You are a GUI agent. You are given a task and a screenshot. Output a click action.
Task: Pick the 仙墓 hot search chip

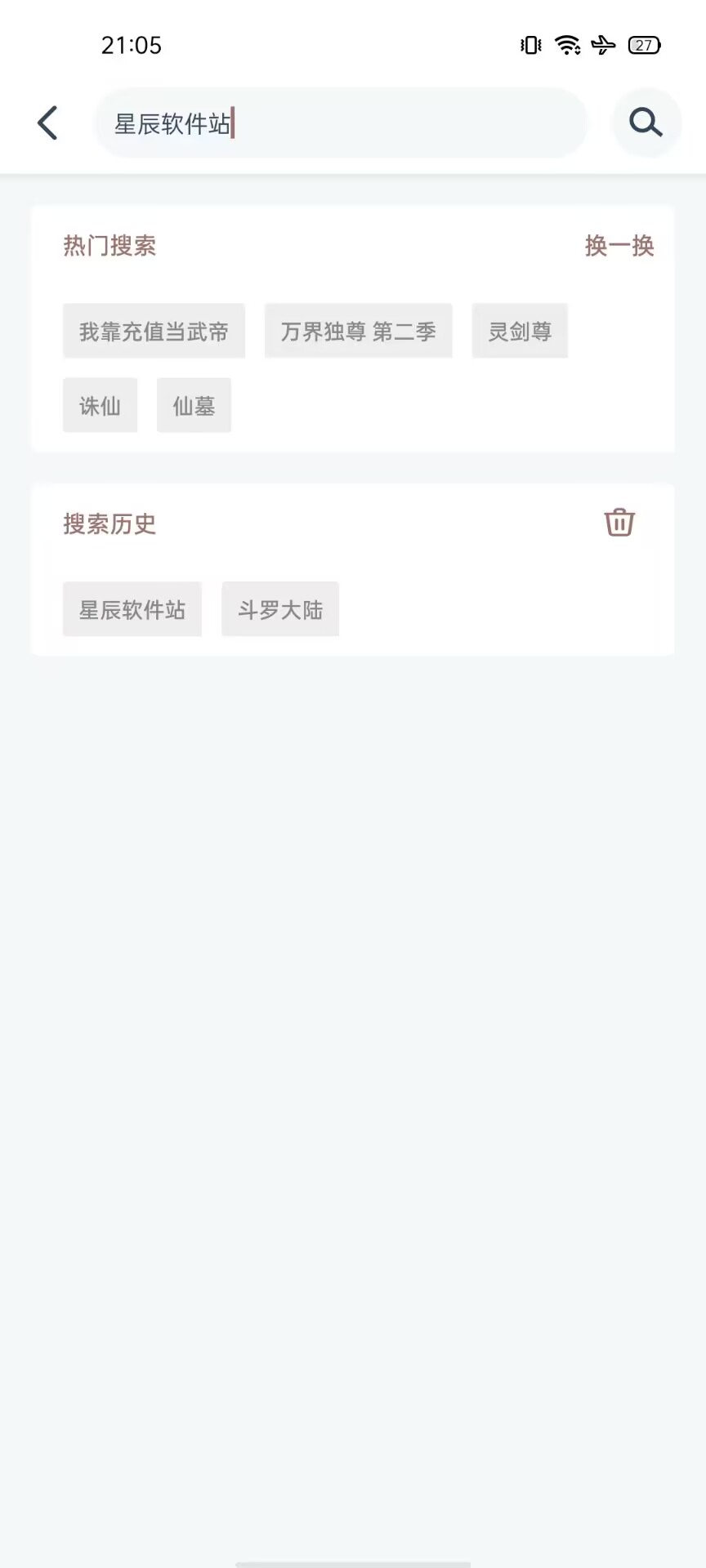tap(194, 406)
